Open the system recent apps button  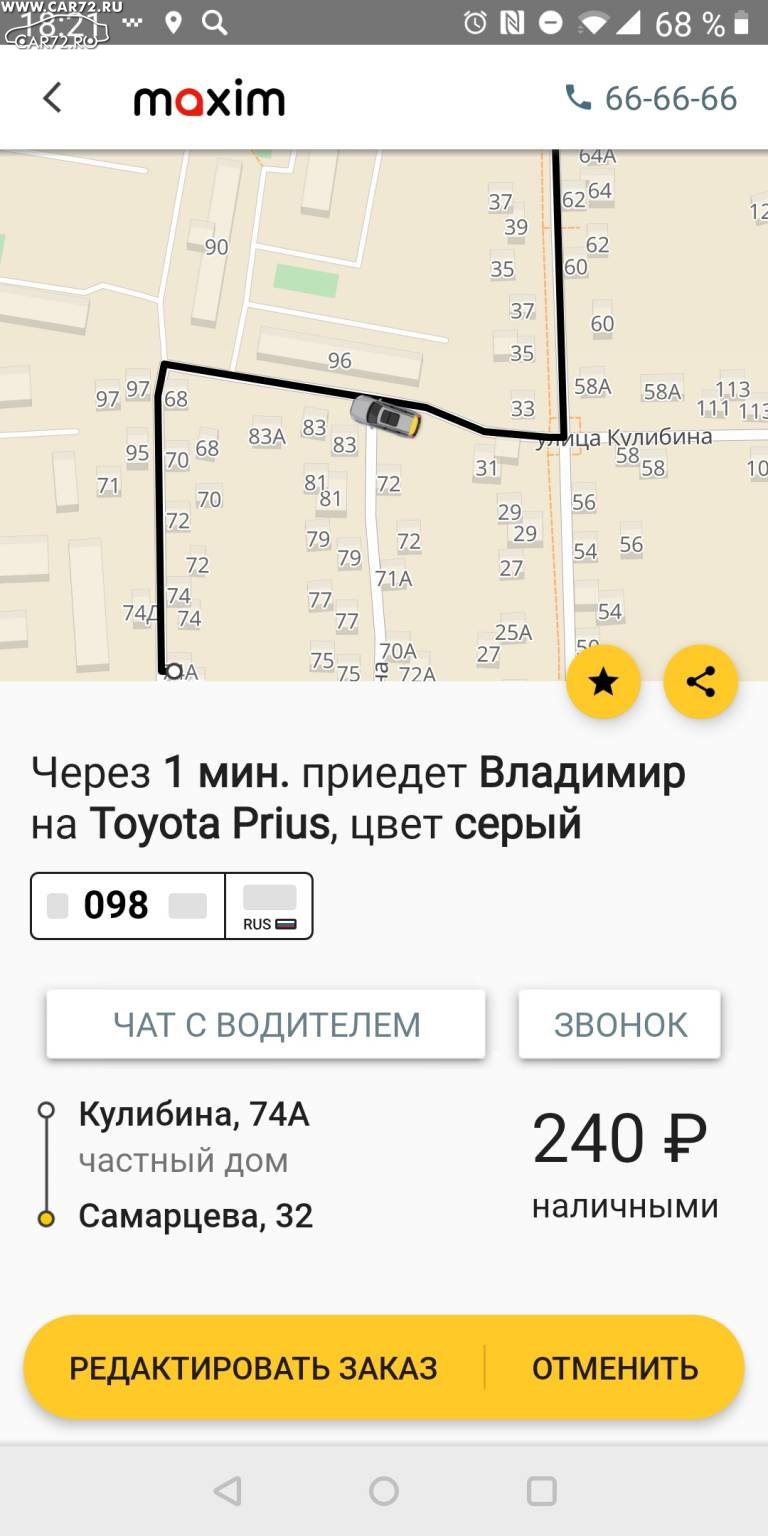click(541, 1491)
